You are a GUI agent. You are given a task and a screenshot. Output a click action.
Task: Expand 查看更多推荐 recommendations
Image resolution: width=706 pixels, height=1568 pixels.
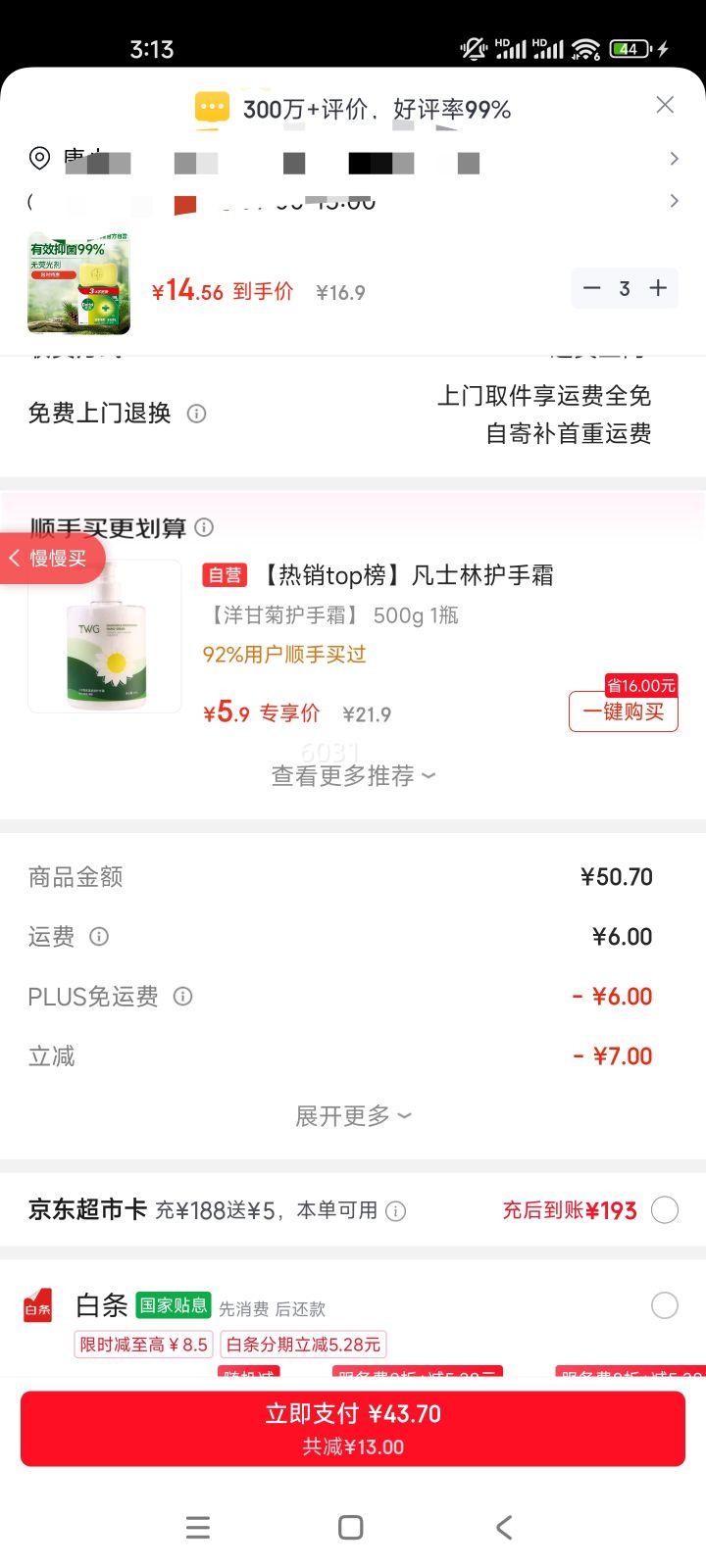click(352, 775)
